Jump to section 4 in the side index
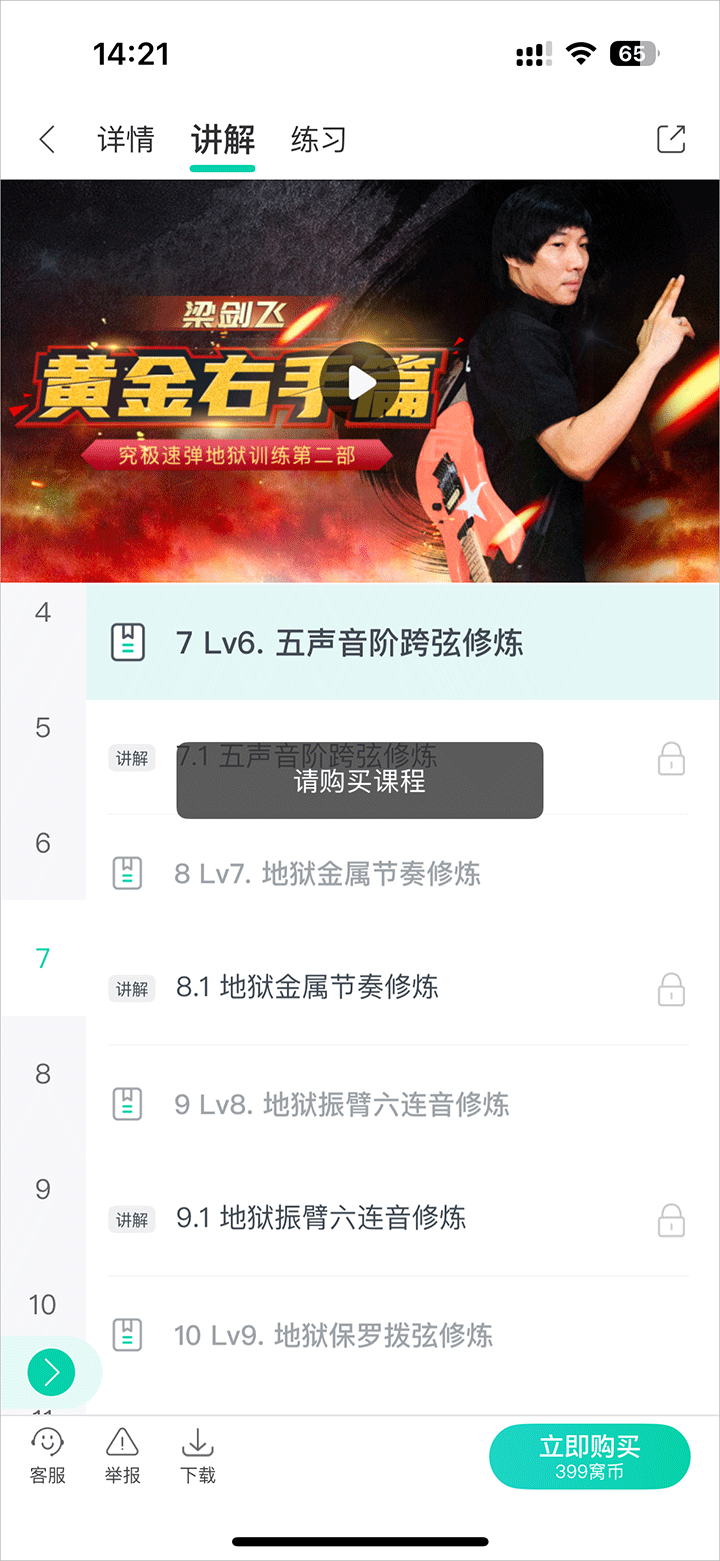The width and height of the screenshot is (720, 1561). [43, 612]
